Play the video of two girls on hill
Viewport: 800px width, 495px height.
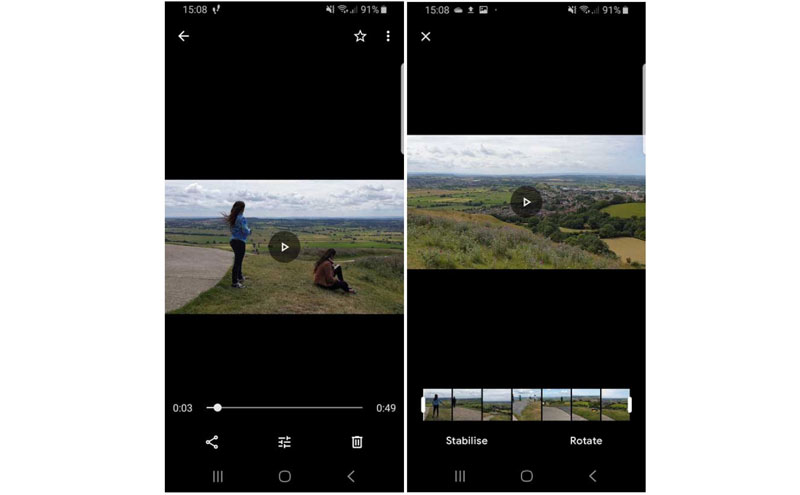(284, 247)
